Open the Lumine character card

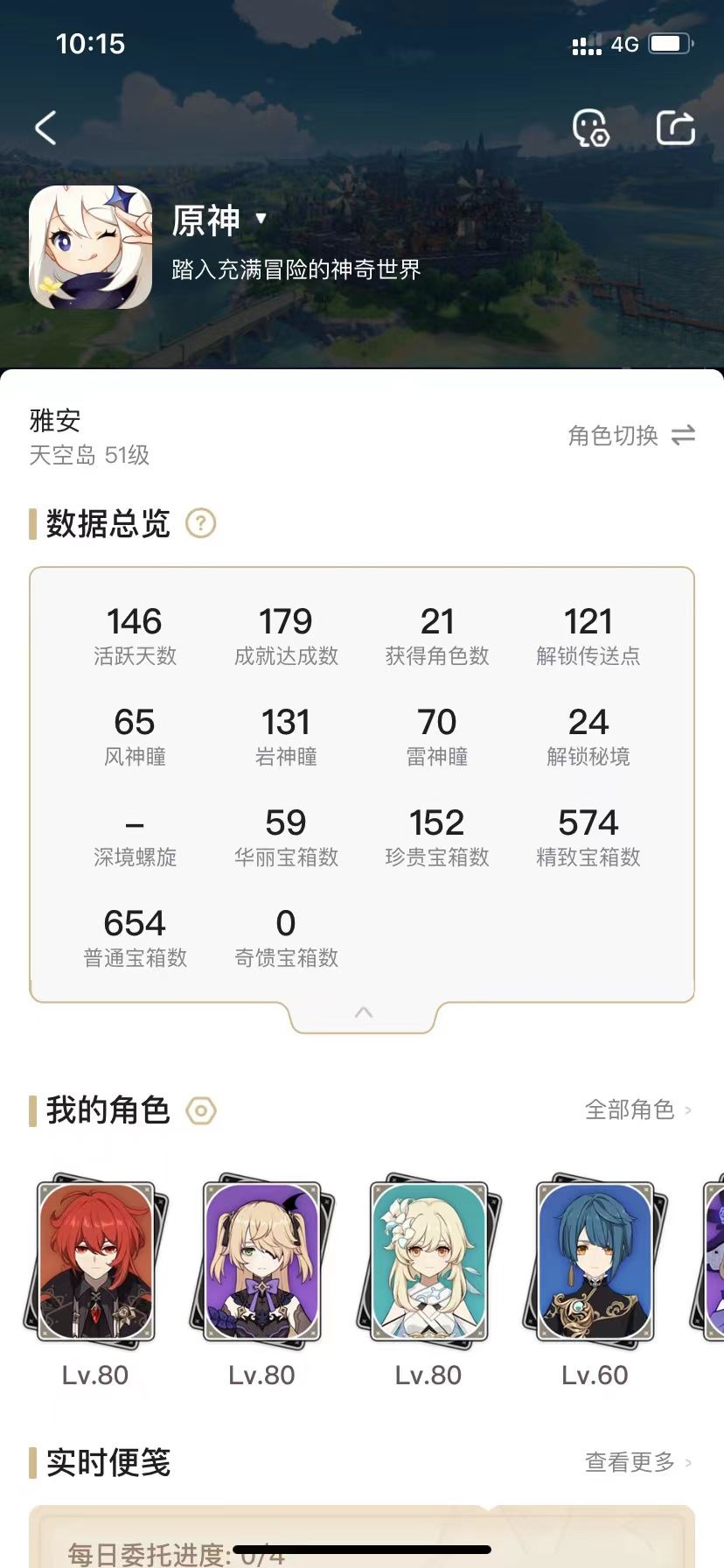click(425, 1260)
